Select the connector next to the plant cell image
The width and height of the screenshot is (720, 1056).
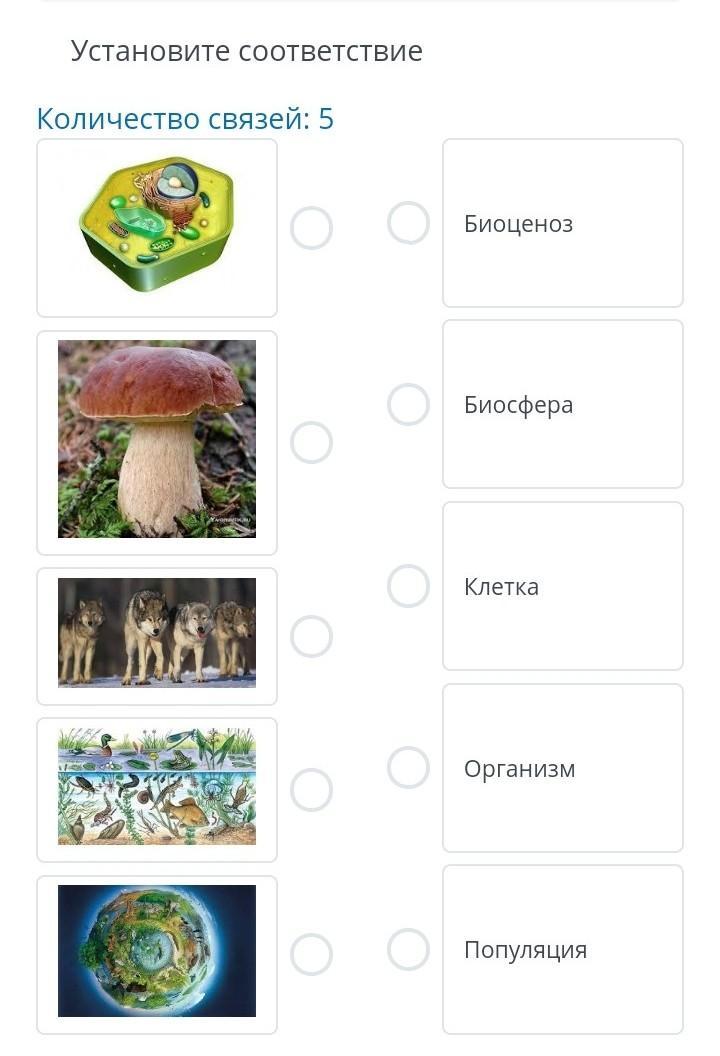point(311,228)
